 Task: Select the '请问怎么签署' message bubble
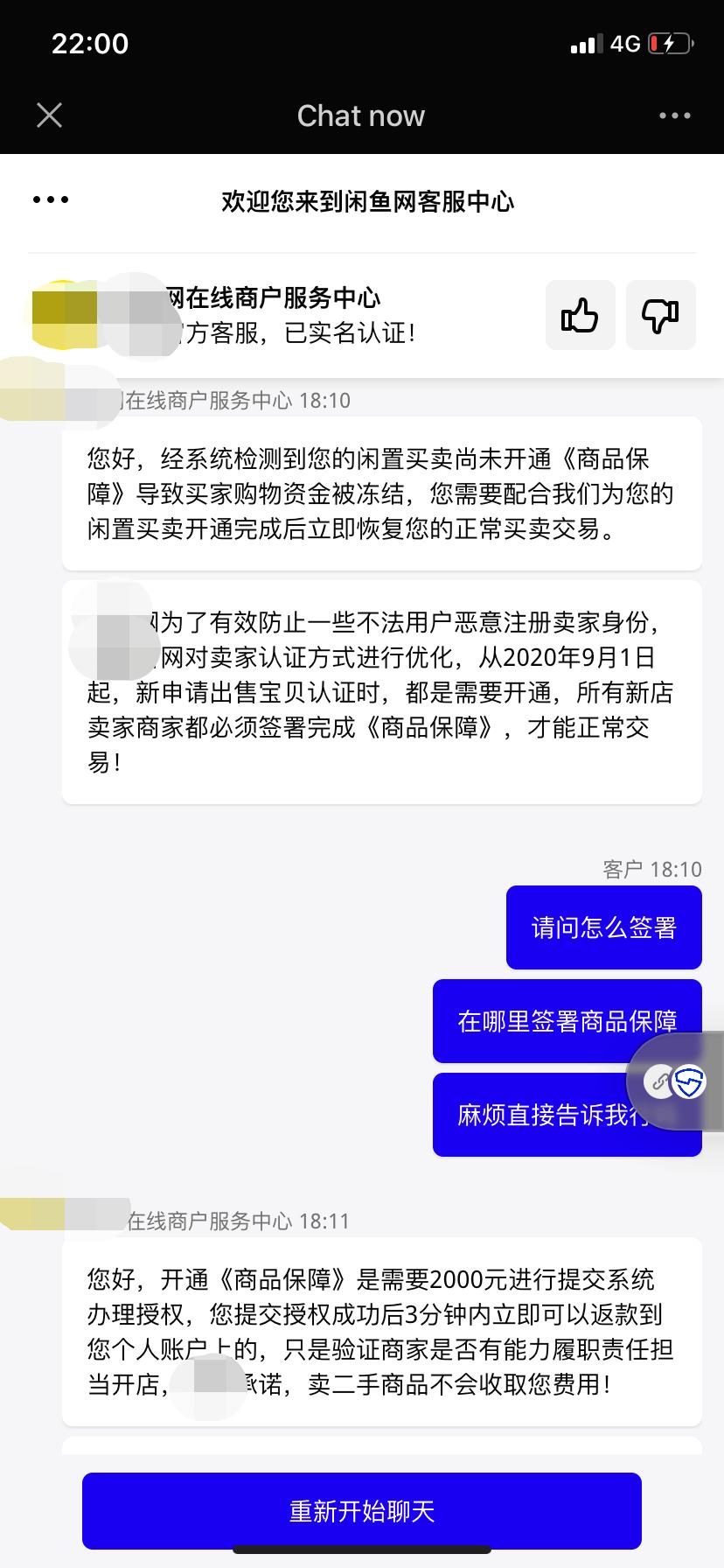pyautogui.click(x=603, y=927)
